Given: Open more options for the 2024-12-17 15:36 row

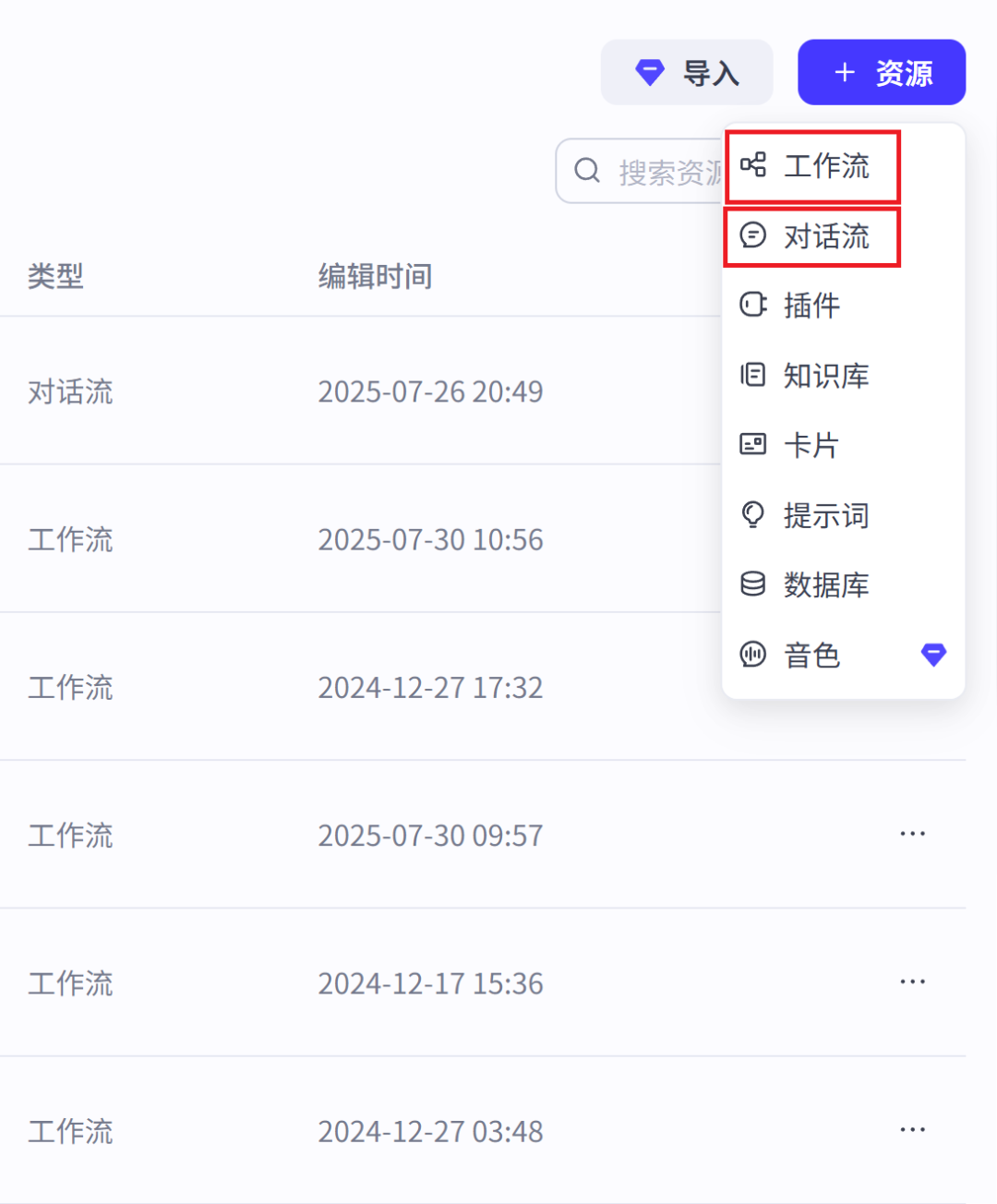Looking at the screenshot, I should tap(912, 982).
